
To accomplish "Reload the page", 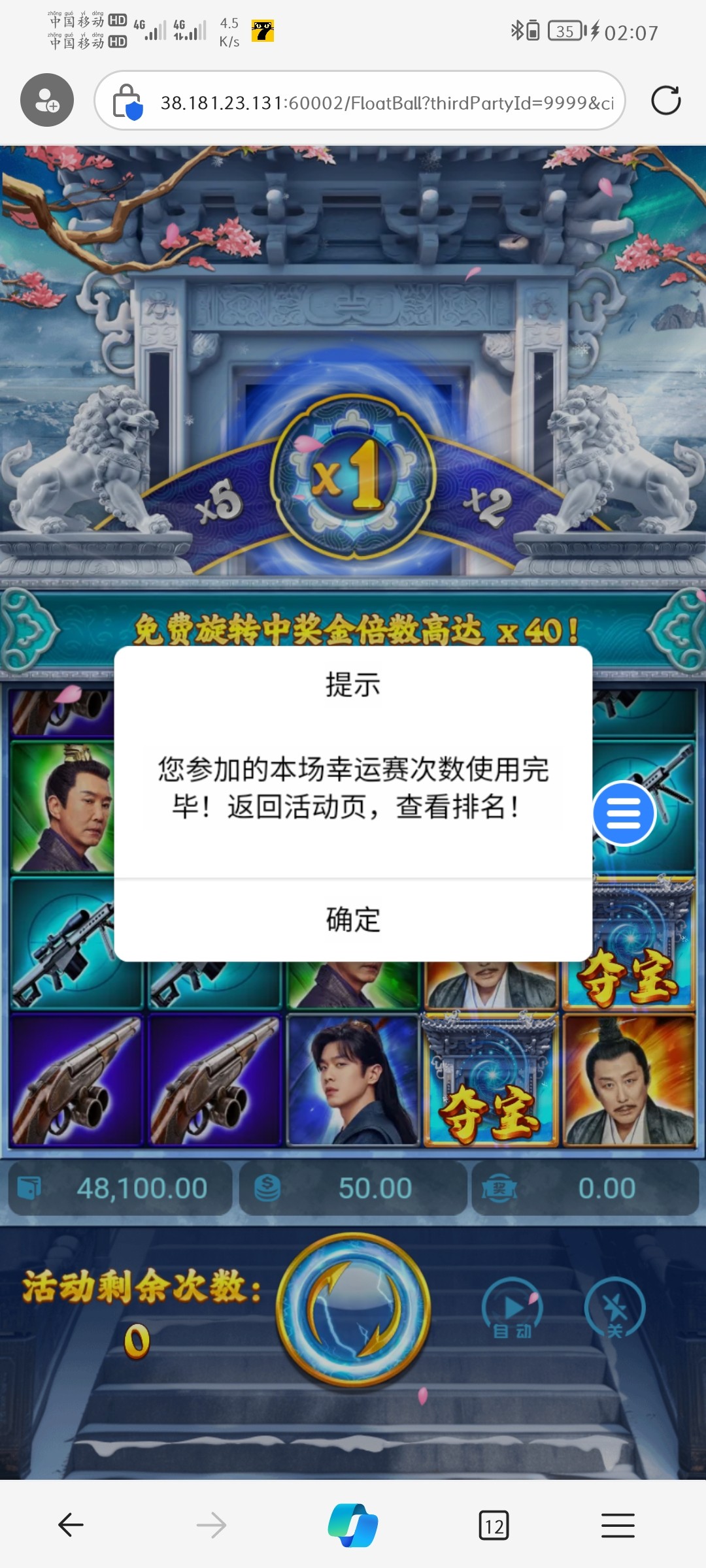I will coord(665,101).
